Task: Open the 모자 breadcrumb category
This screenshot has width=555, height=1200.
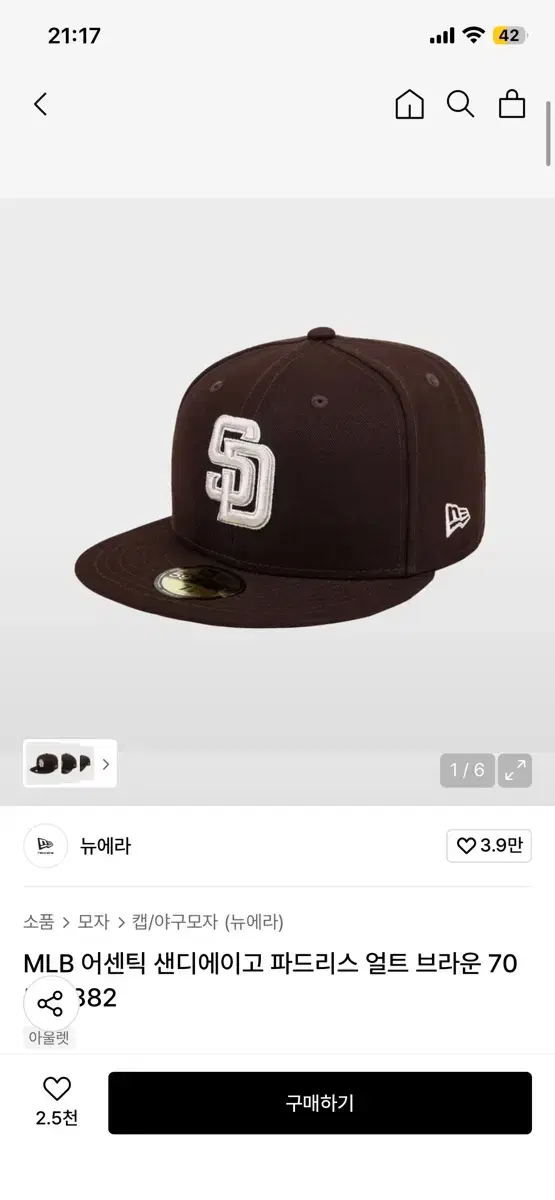Action: [x=93, y=922]
